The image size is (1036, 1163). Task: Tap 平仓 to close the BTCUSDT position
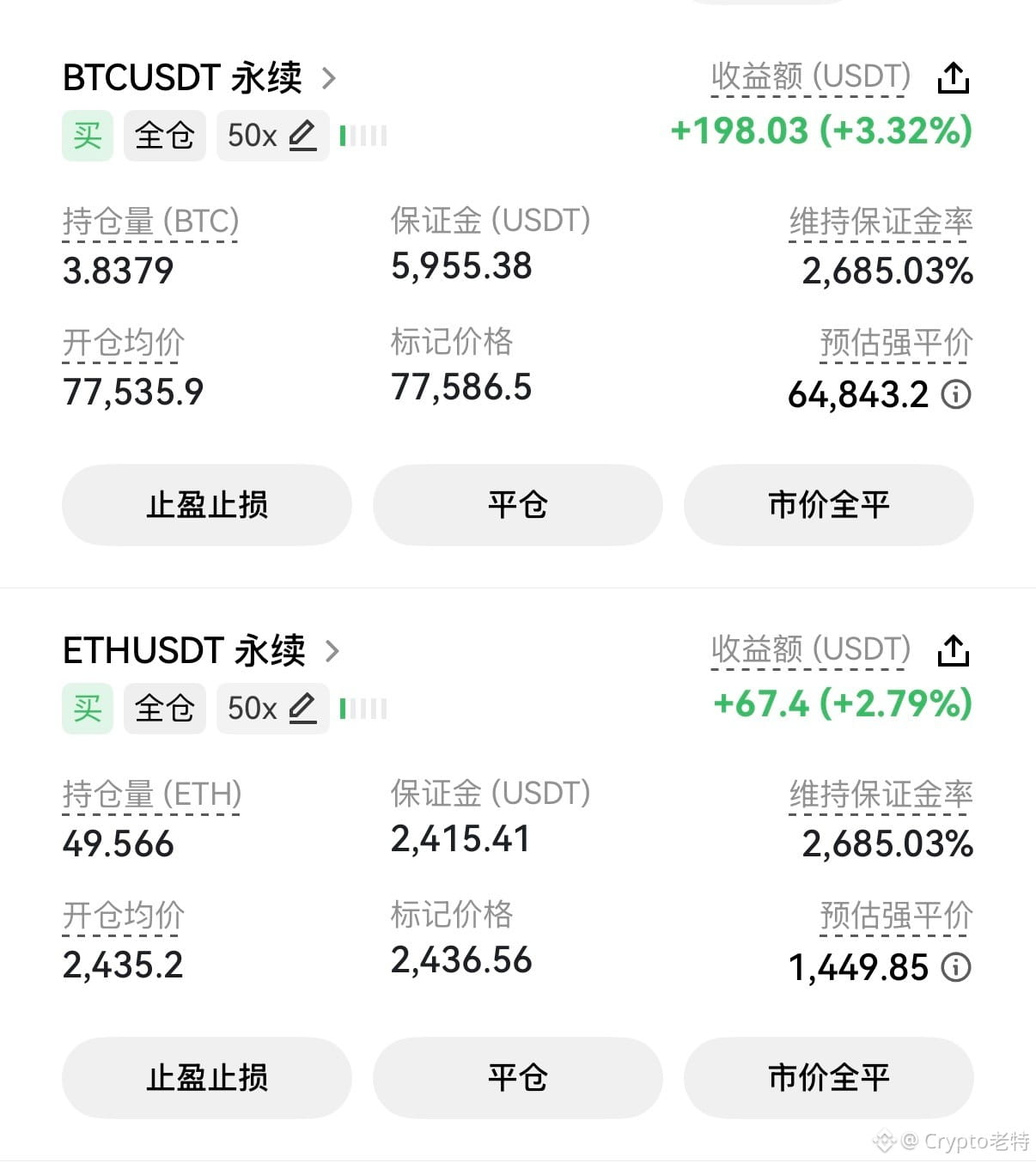coord(518,505)
